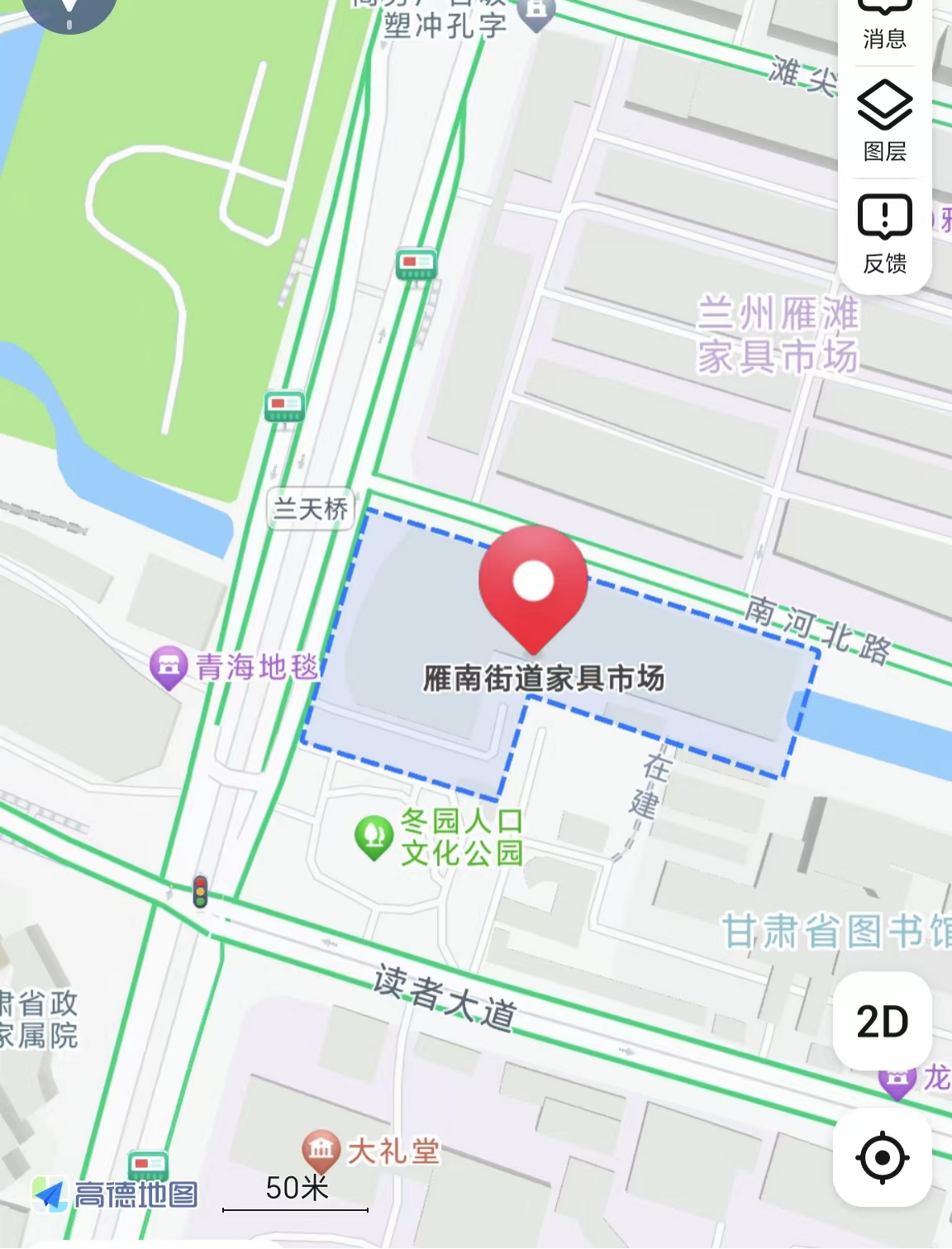Select the 冬园人口文化公园 park marker
The width and height of the screenshot is (952, 1249).
(374, 836)
